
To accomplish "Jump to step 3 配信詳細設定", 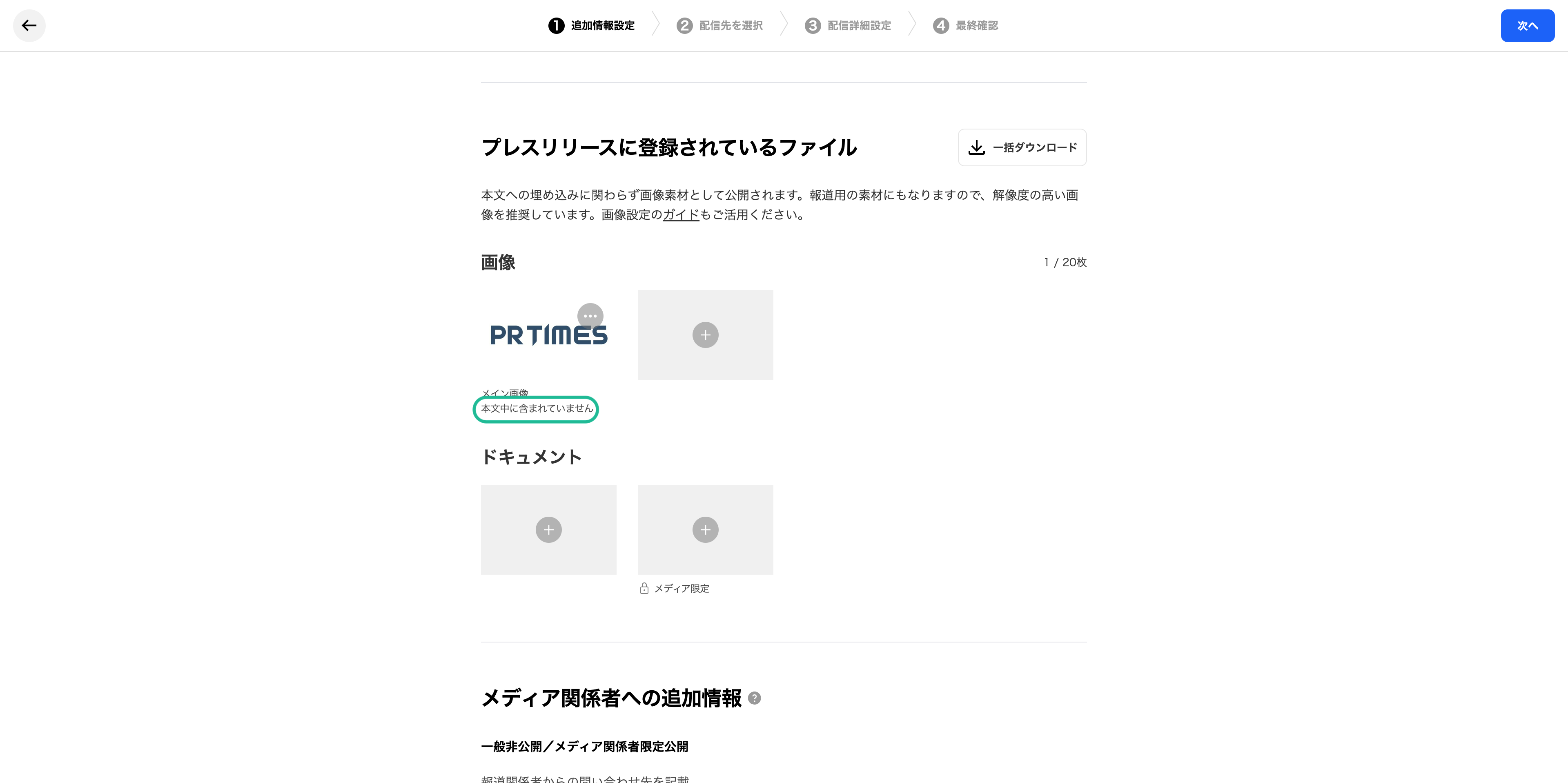I will pyautogui.click(x=849, y=26).
